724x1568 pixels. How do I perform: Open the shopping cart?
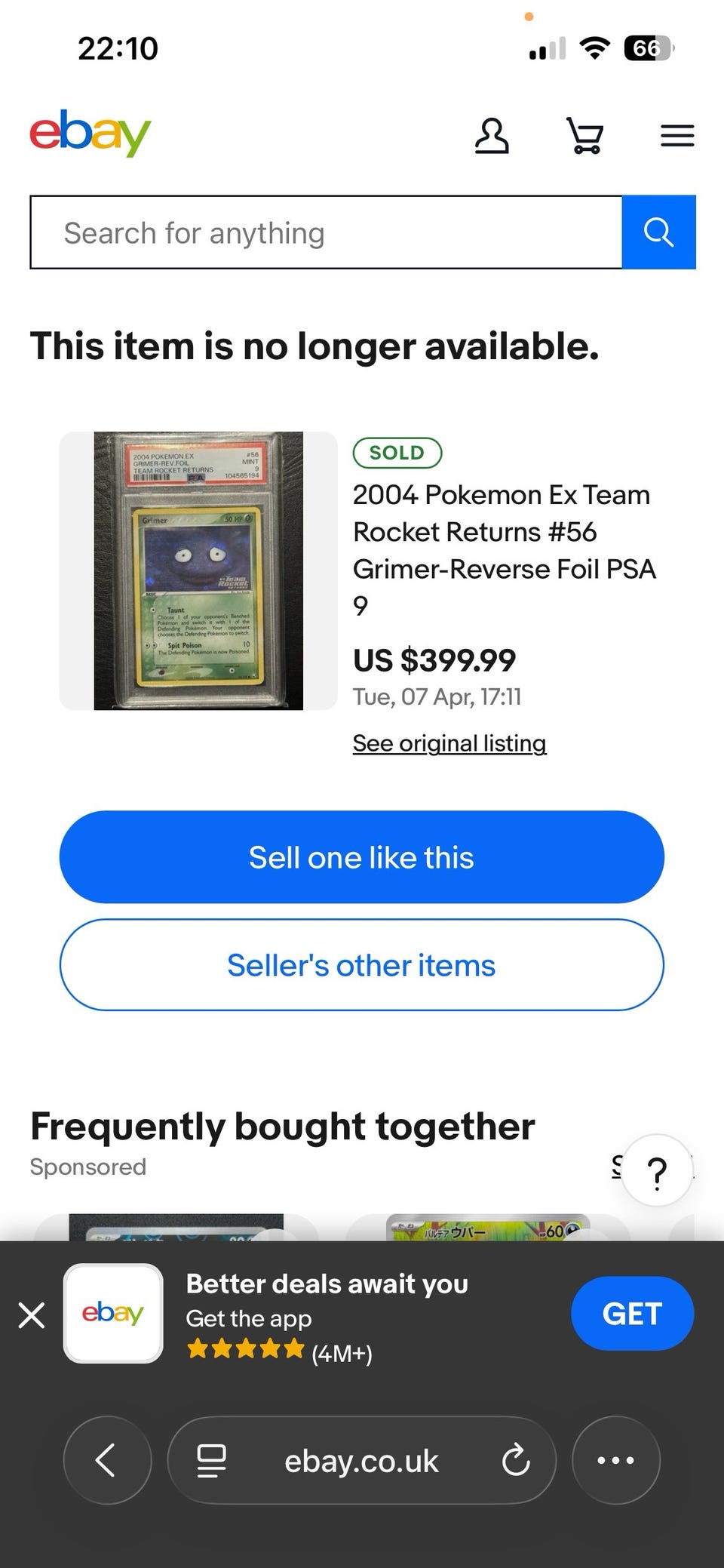[584, 136]
